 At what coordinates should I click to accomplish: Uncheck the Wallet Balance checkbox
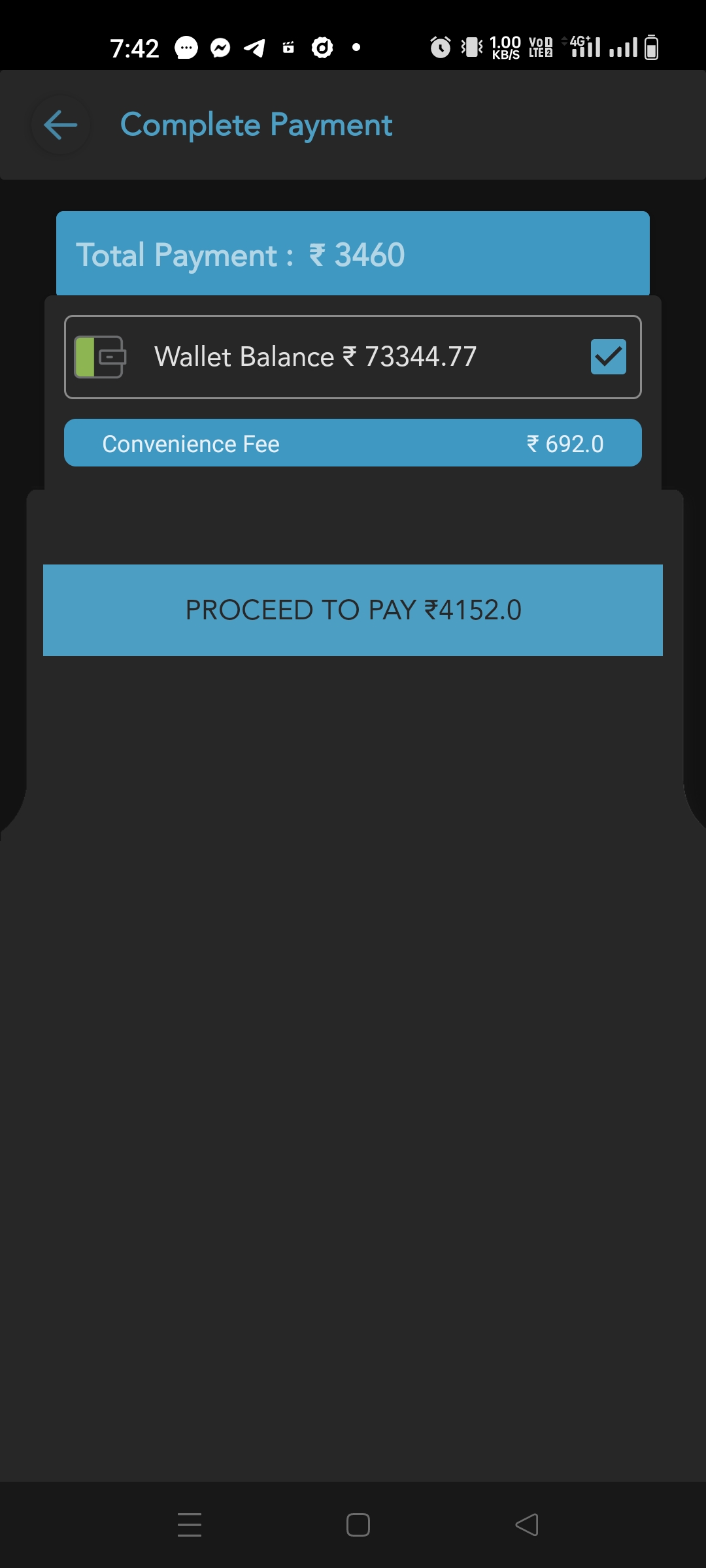coord(608,357)
